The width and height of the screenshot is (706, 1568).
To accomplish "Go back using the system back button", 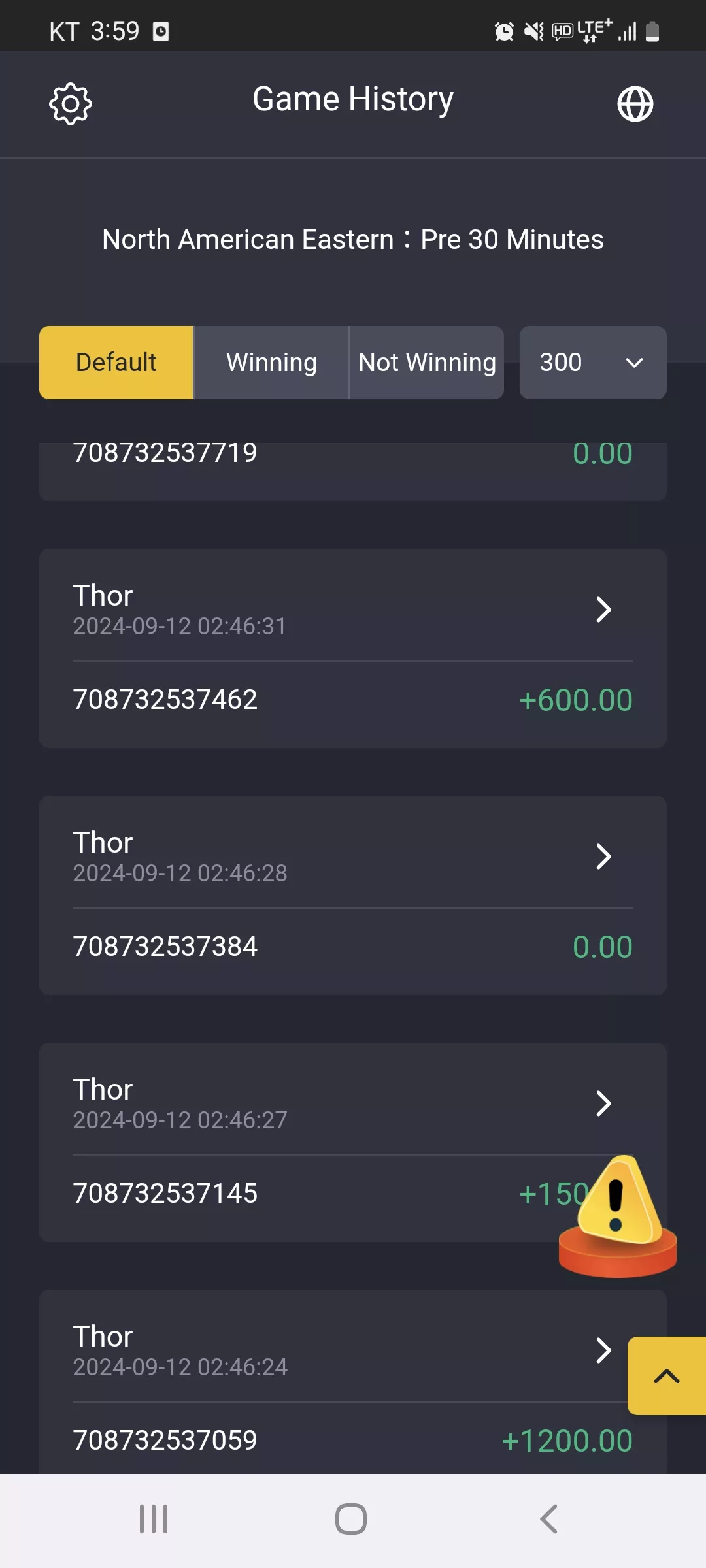I will pos(549,1519).
